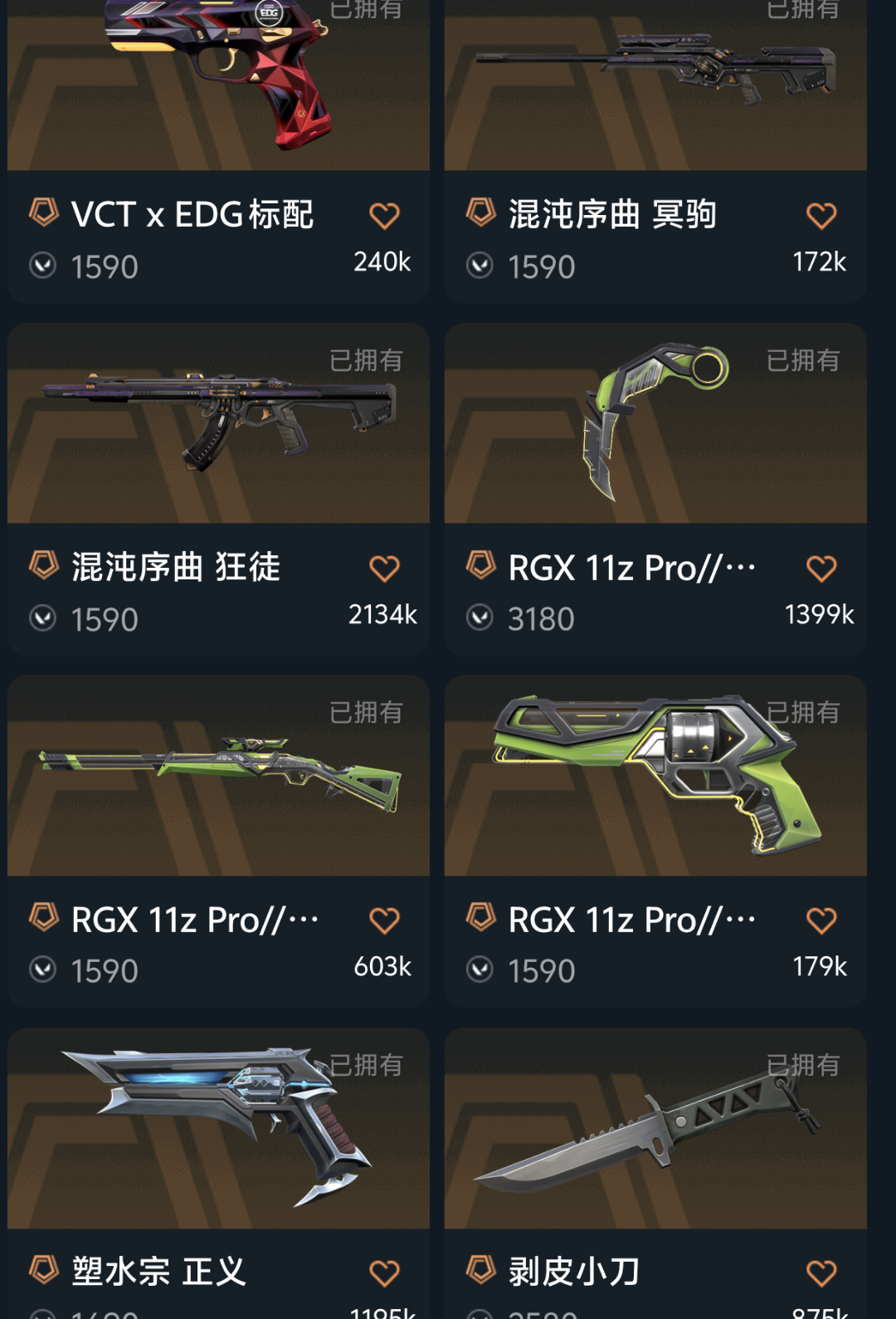Open the 混沌序曲 冥驹 skin card

(655, 91)
